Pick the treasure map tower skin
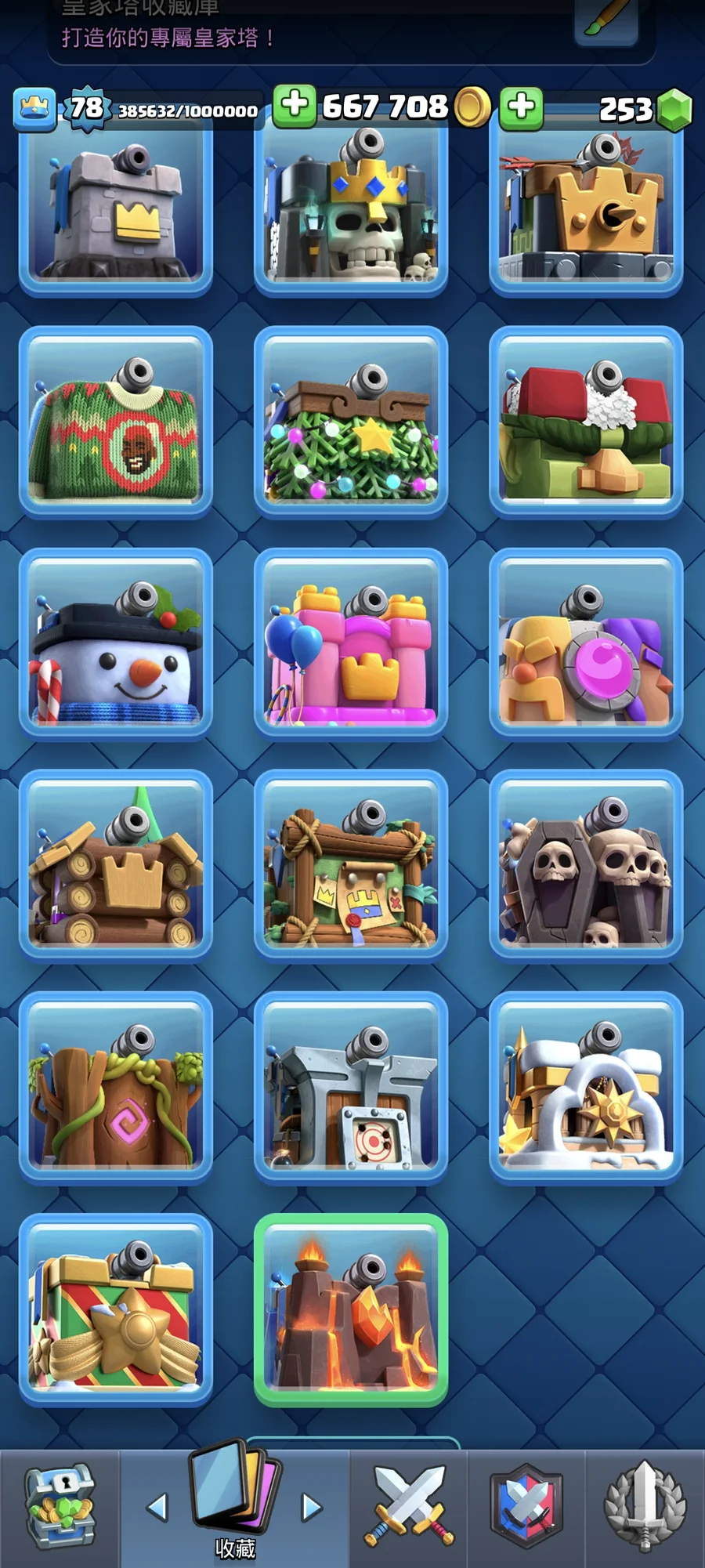The width and height of the screenshot is (705, 1568). (x=351, y=866)
